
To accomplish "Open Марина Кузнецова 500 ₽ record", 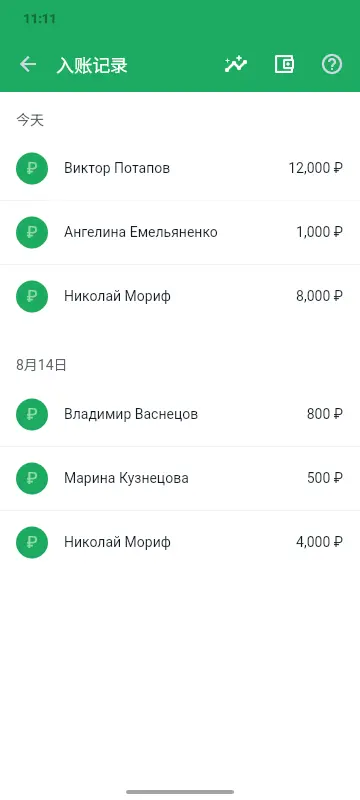I will (x=180, y=479).
